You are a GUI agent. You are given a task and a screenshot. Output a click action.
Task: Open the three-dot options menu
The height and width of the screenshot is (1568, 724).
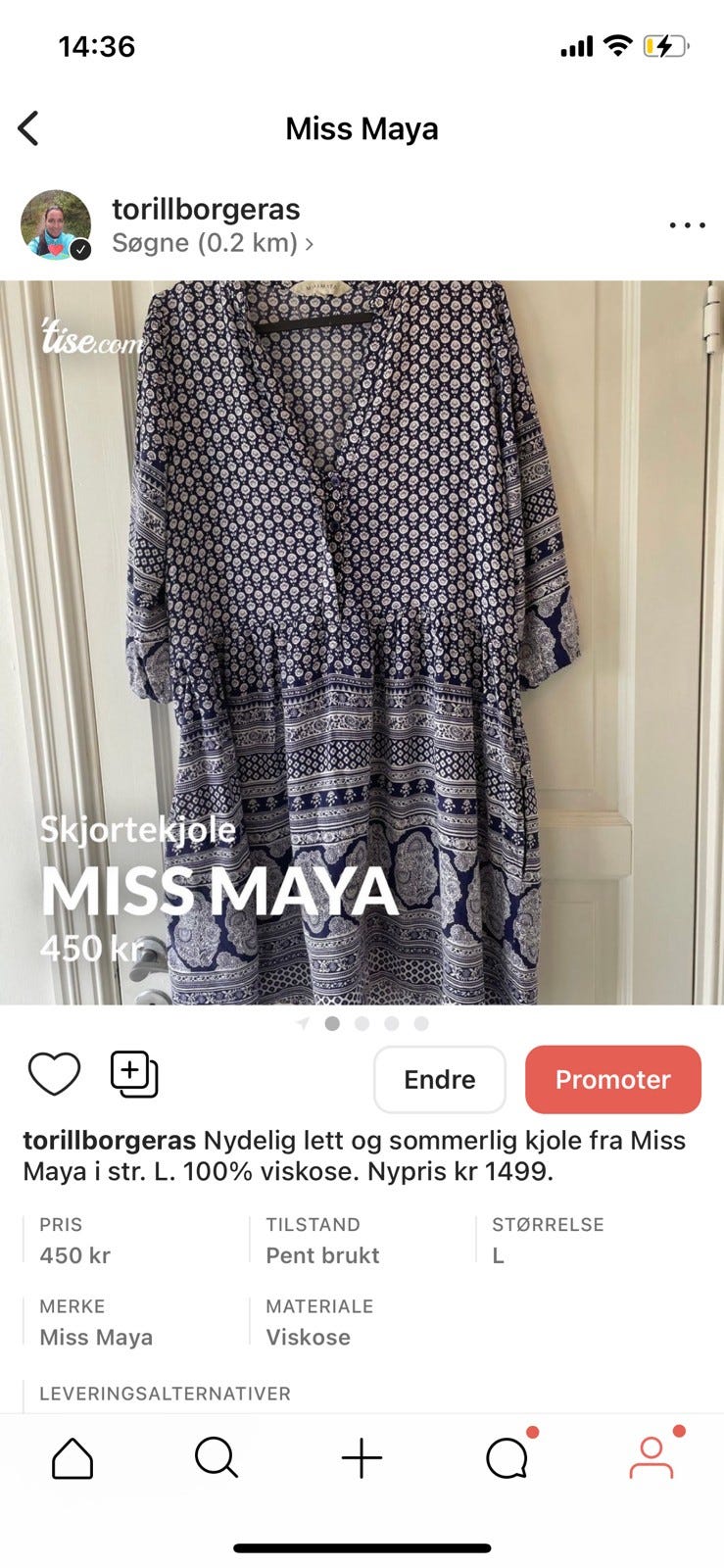coord(687,224)
